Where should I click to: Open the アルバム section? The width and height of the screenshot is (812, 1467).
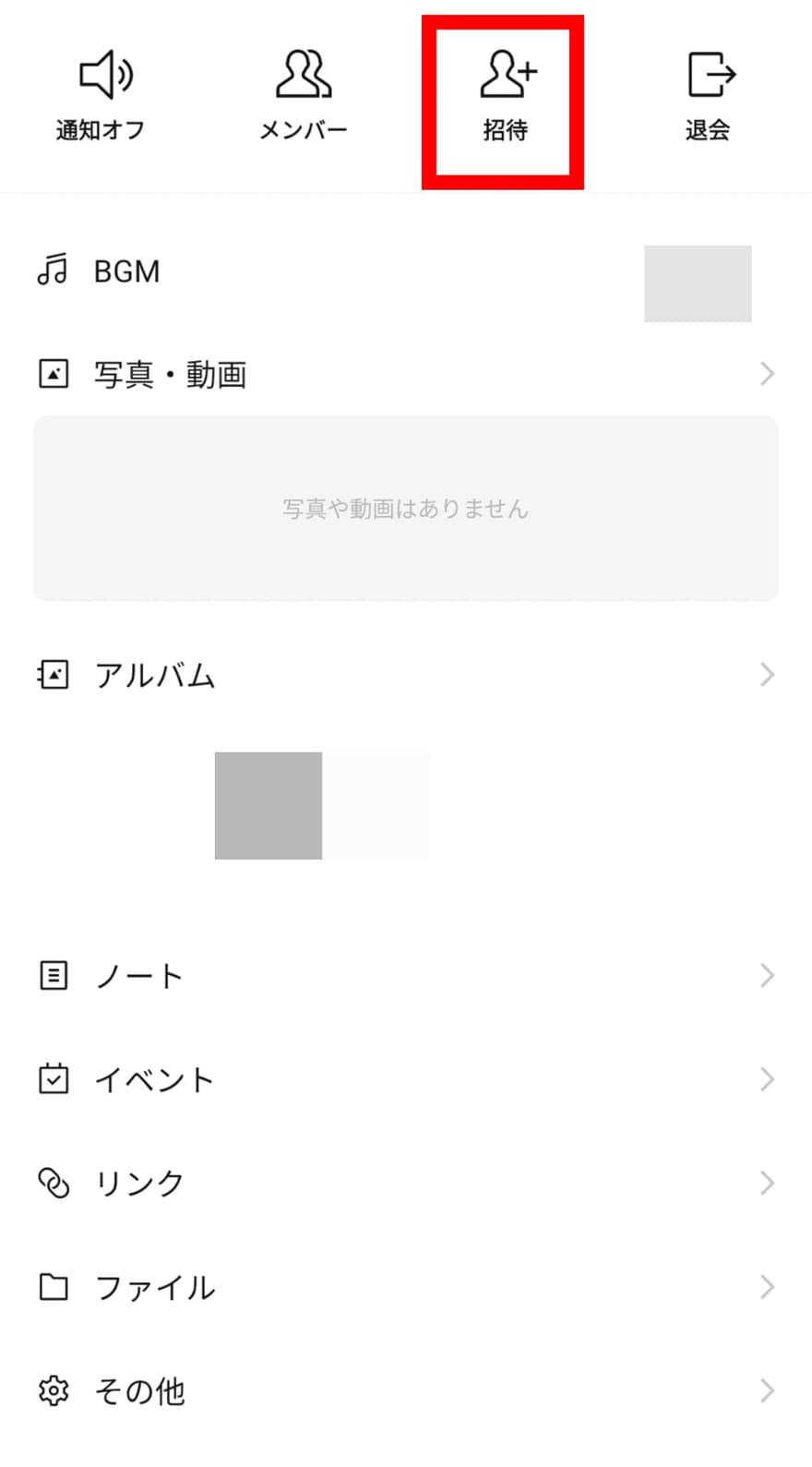pos(155,676)
